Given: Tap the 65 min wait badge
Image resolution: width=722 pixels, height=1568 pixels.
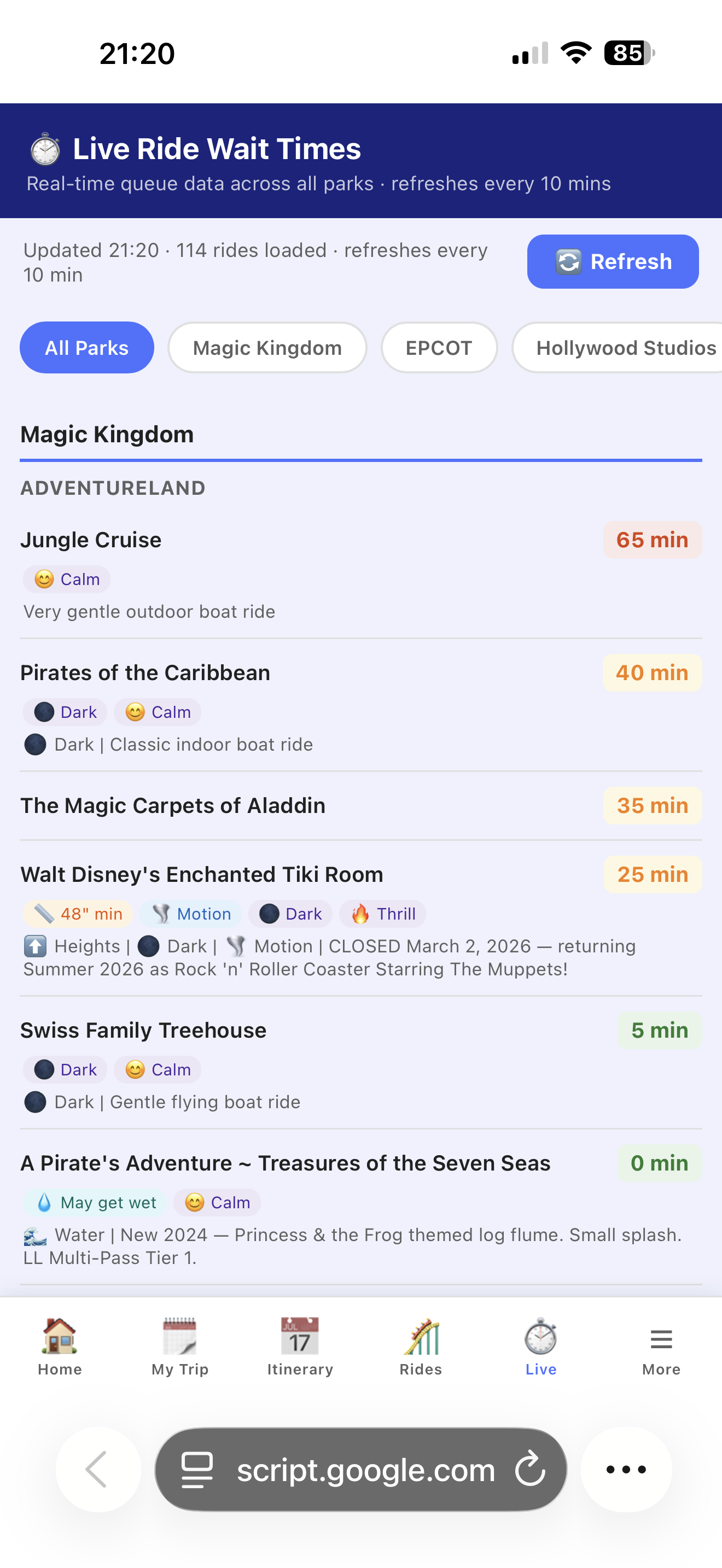Looking at the screenshot, I should 652,539.
